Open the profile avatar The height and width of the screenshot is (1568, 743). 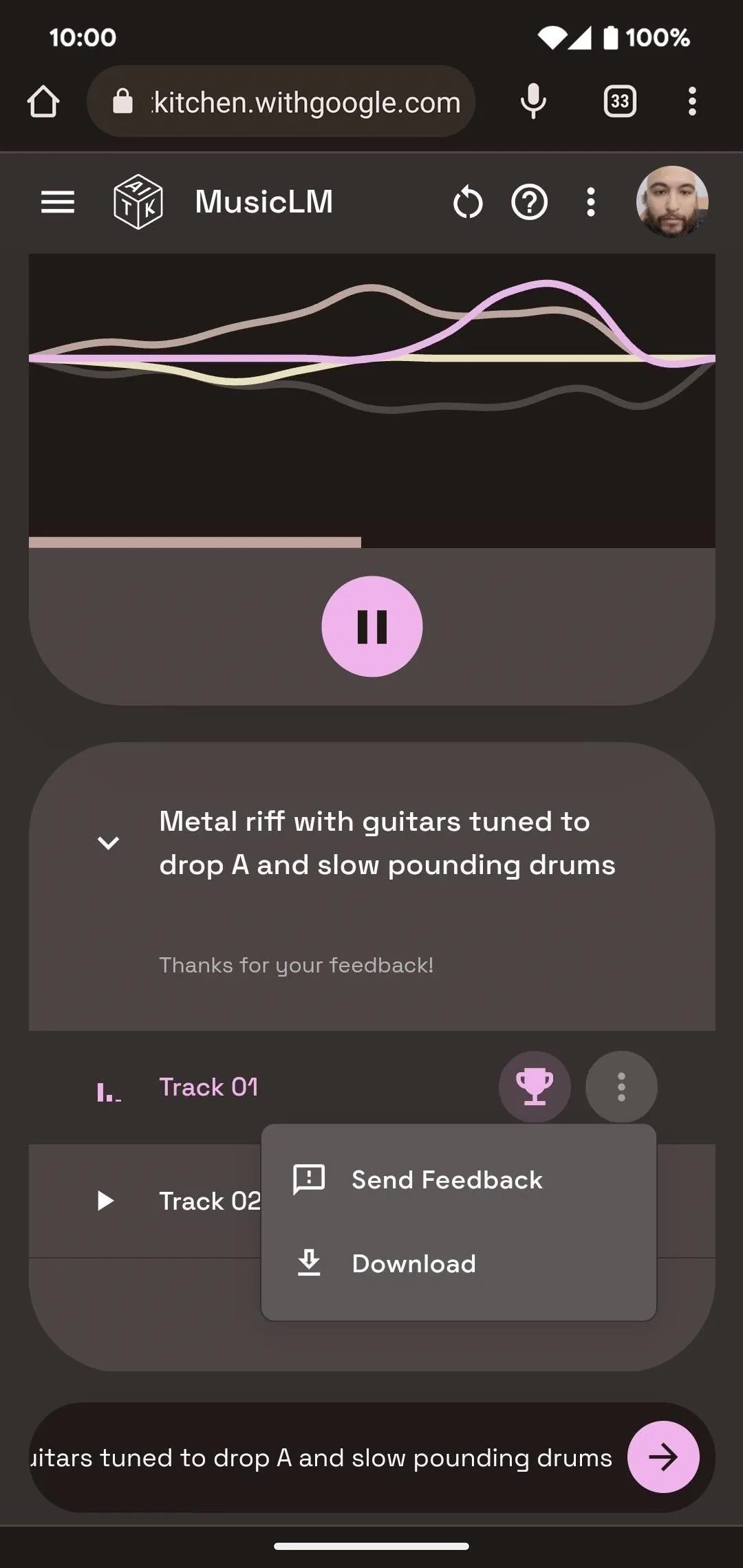671,202
